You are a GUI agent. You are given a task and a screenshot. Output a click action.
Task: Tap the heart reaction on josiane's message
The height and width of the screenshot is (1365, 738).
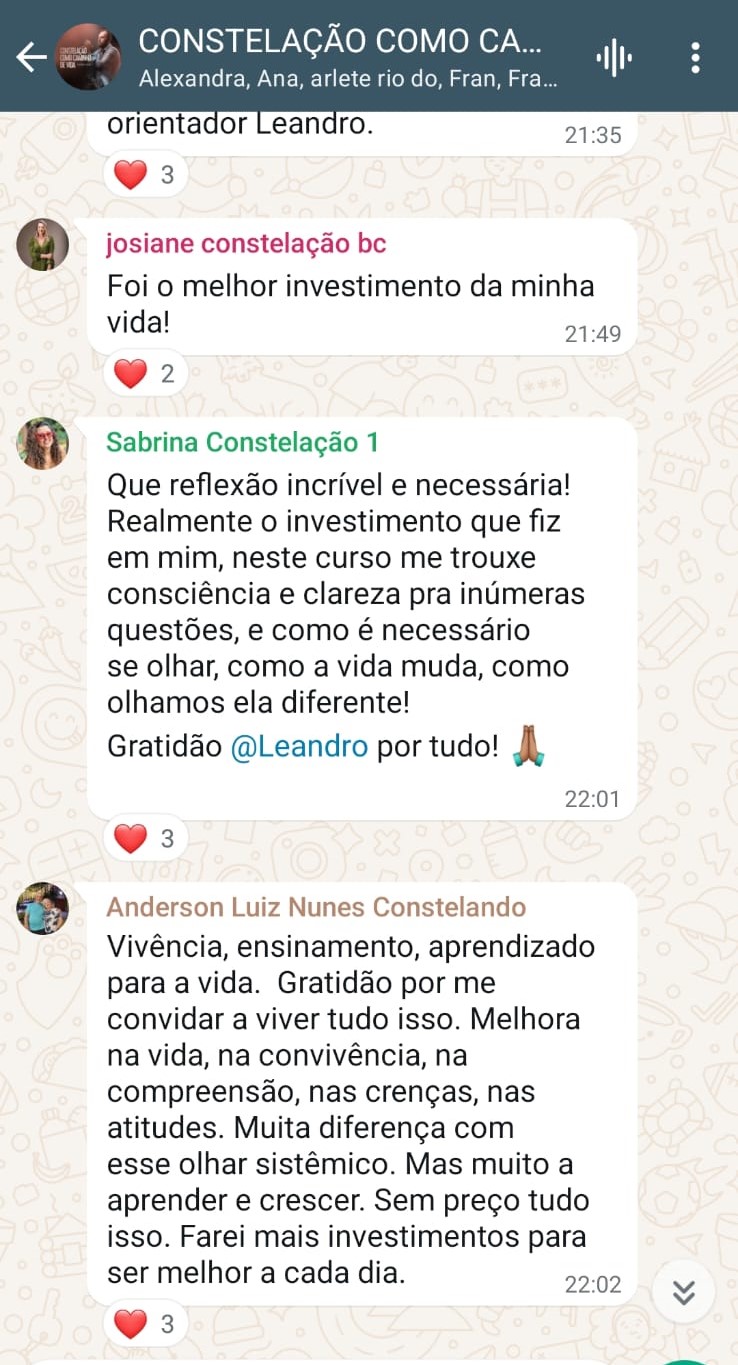(x=144, y=372)
